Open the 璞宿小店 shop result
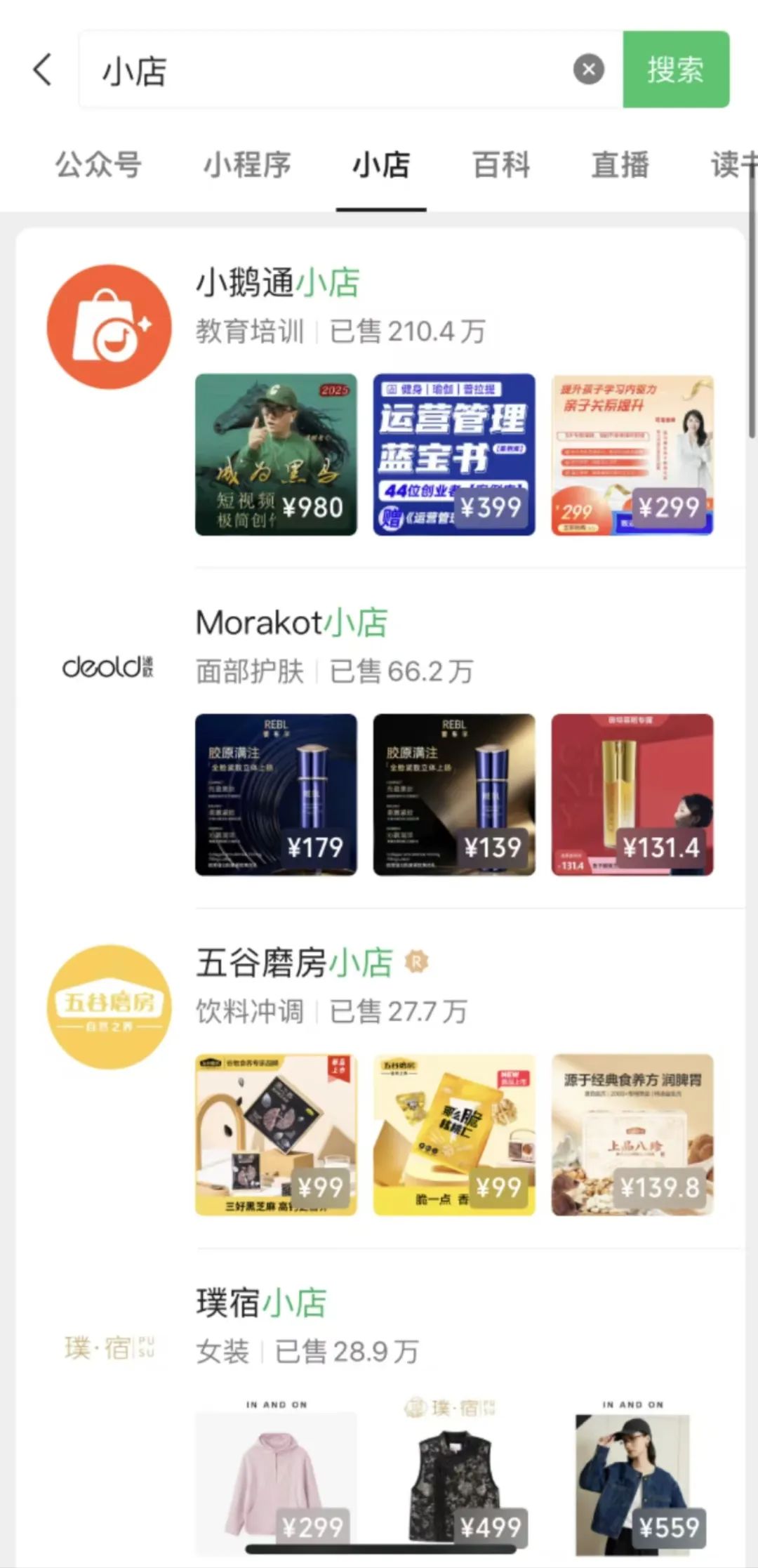 [x=262, y=1303]
